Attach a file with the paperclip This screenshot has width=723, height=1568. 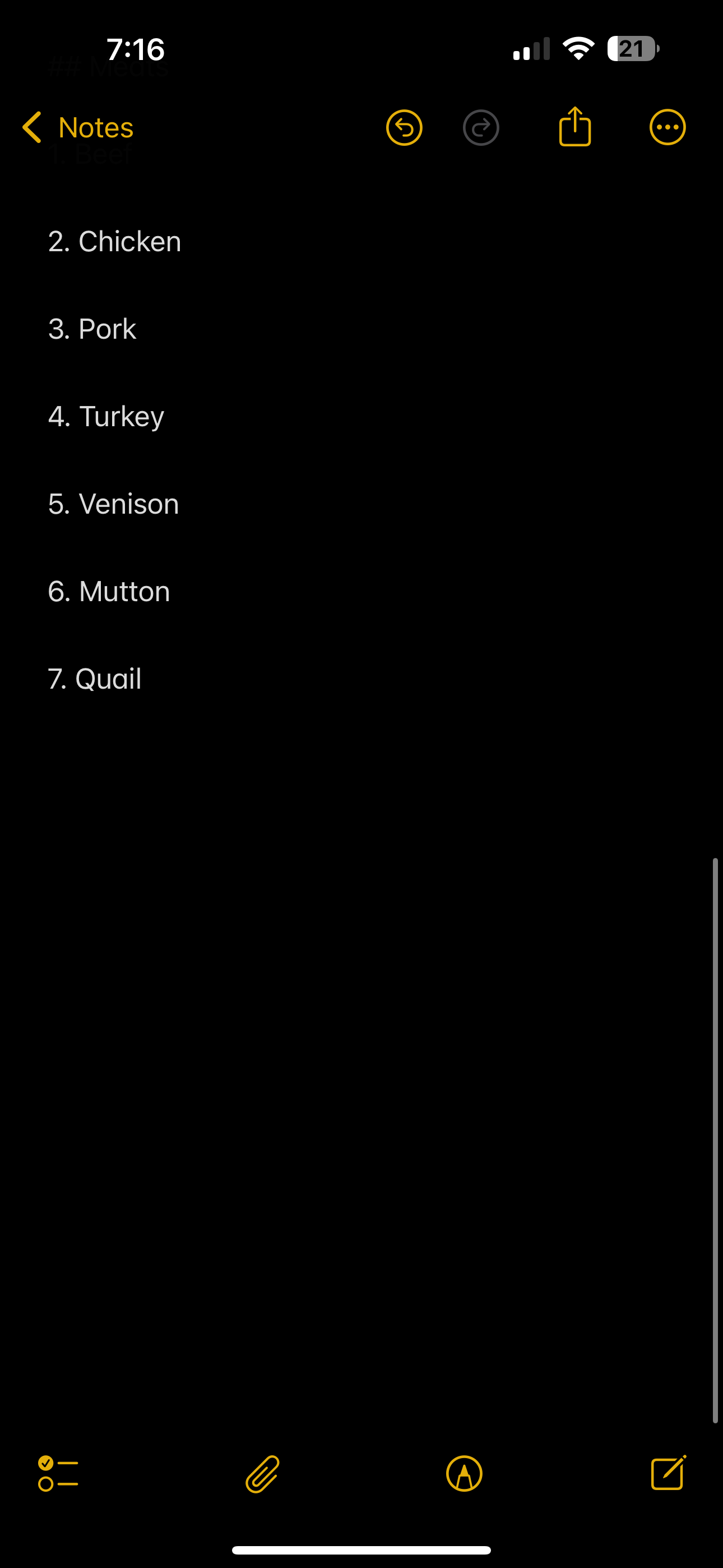[262, 1474]
